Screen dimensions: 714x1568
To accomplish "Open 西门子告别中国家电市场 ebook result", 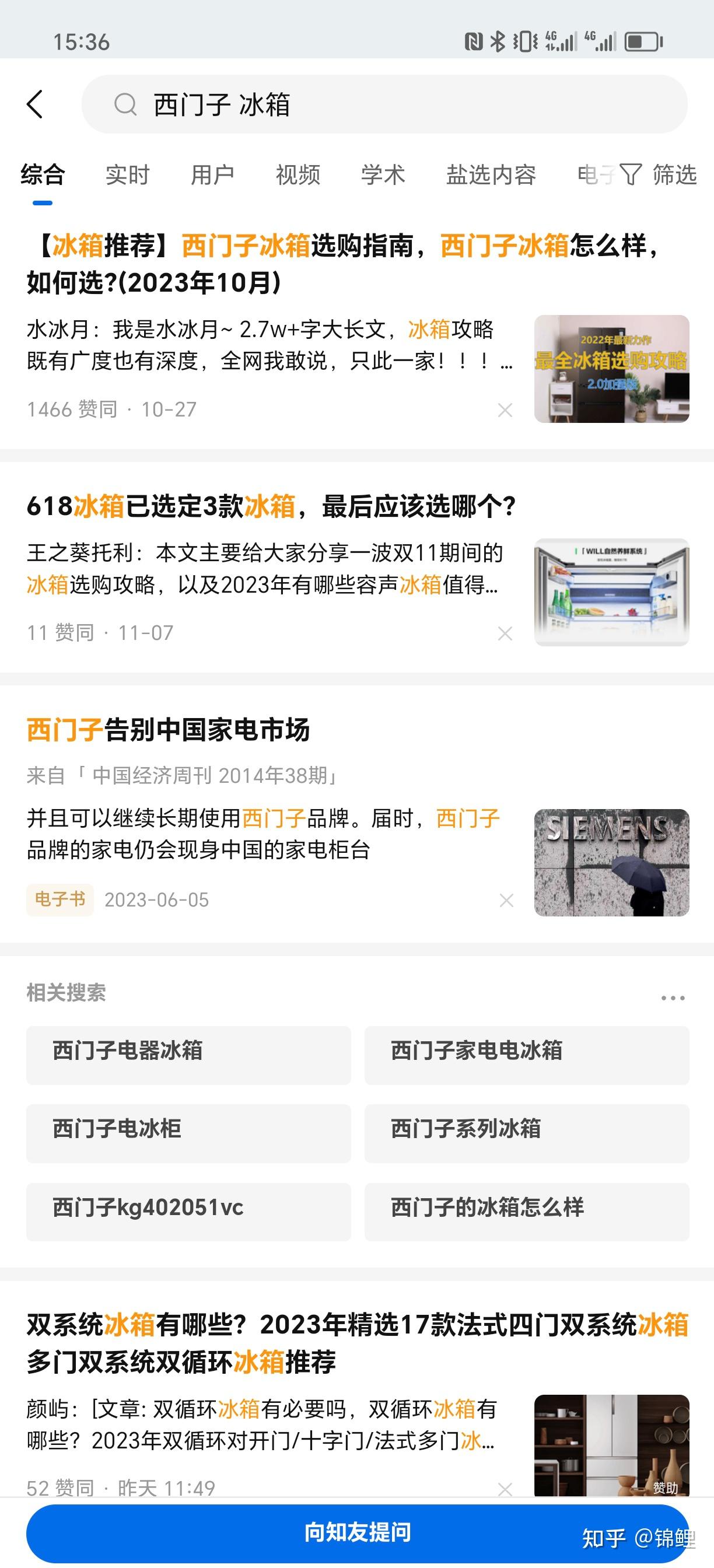I will pyautogui.click(x=168, y=729).
